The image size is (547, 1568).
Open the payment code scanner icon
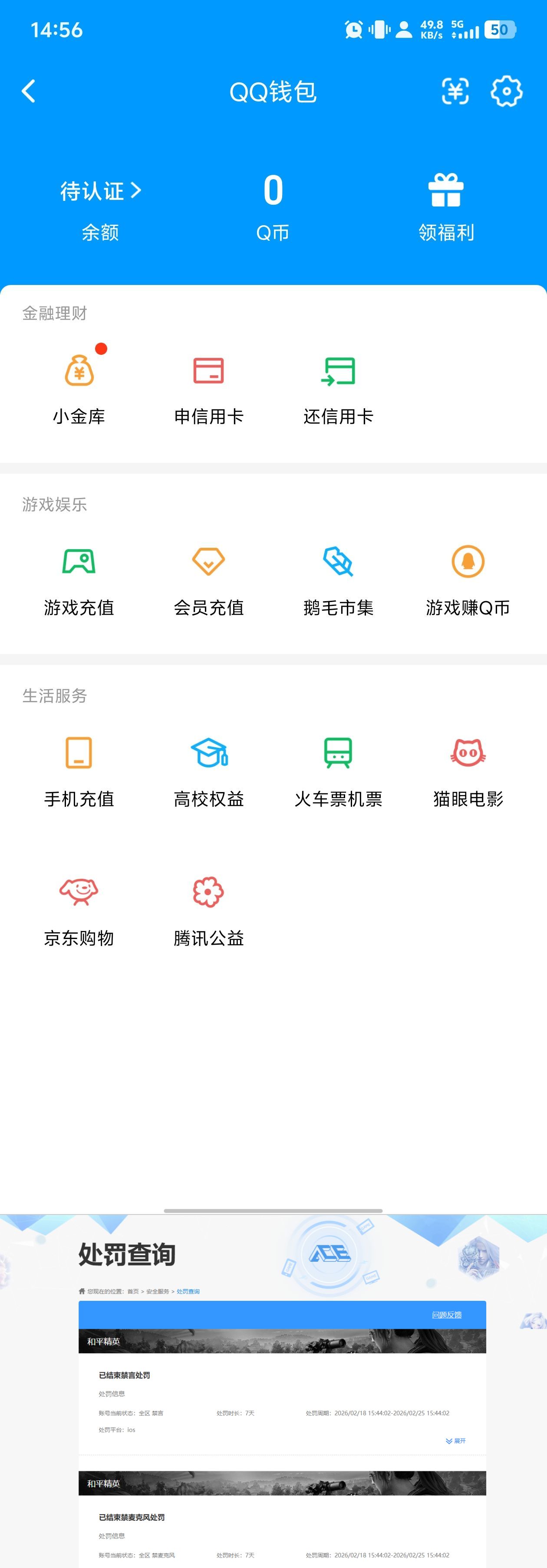(x=455, y=92)
